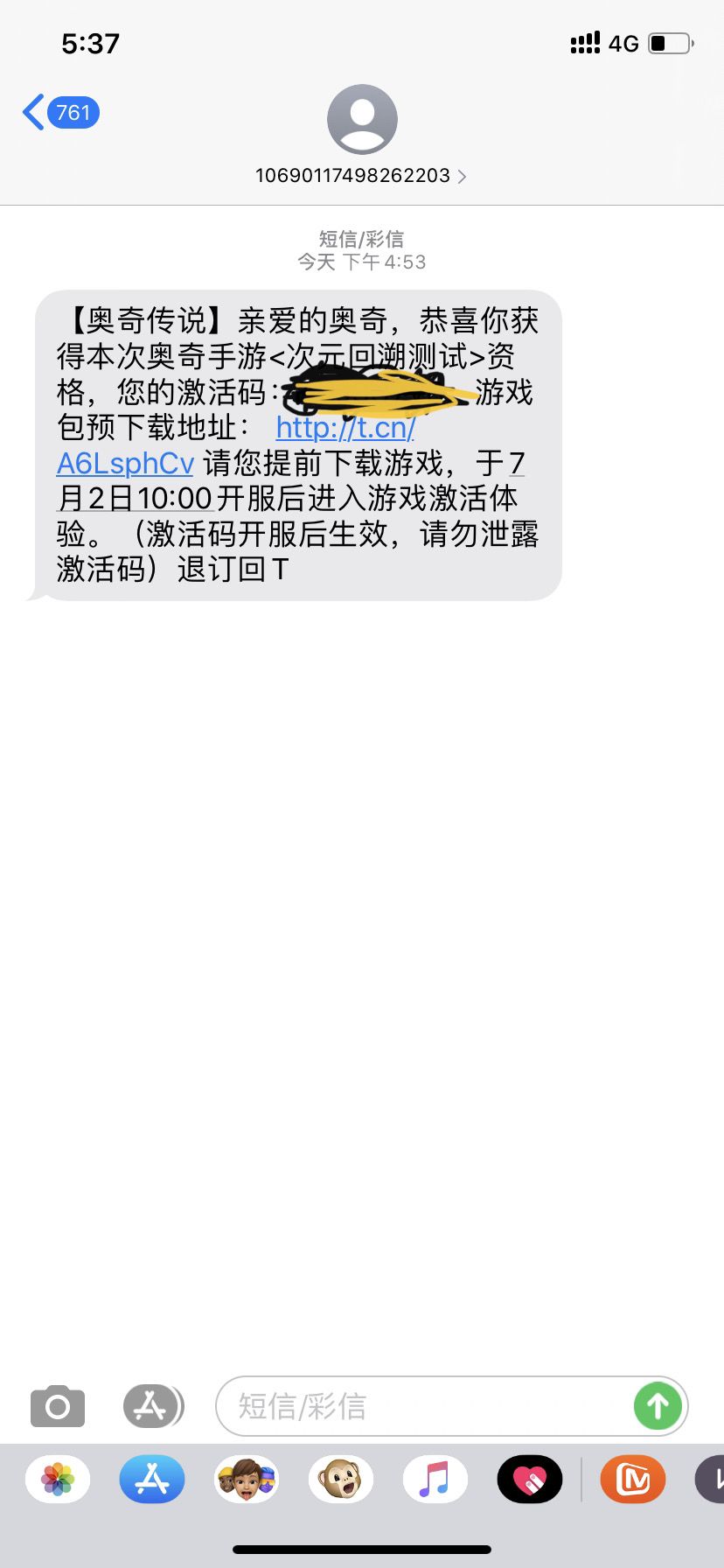Screen dimensions: 724x1568
Task: Open Digital Touch heart app
Action: tap(530, 1480)
